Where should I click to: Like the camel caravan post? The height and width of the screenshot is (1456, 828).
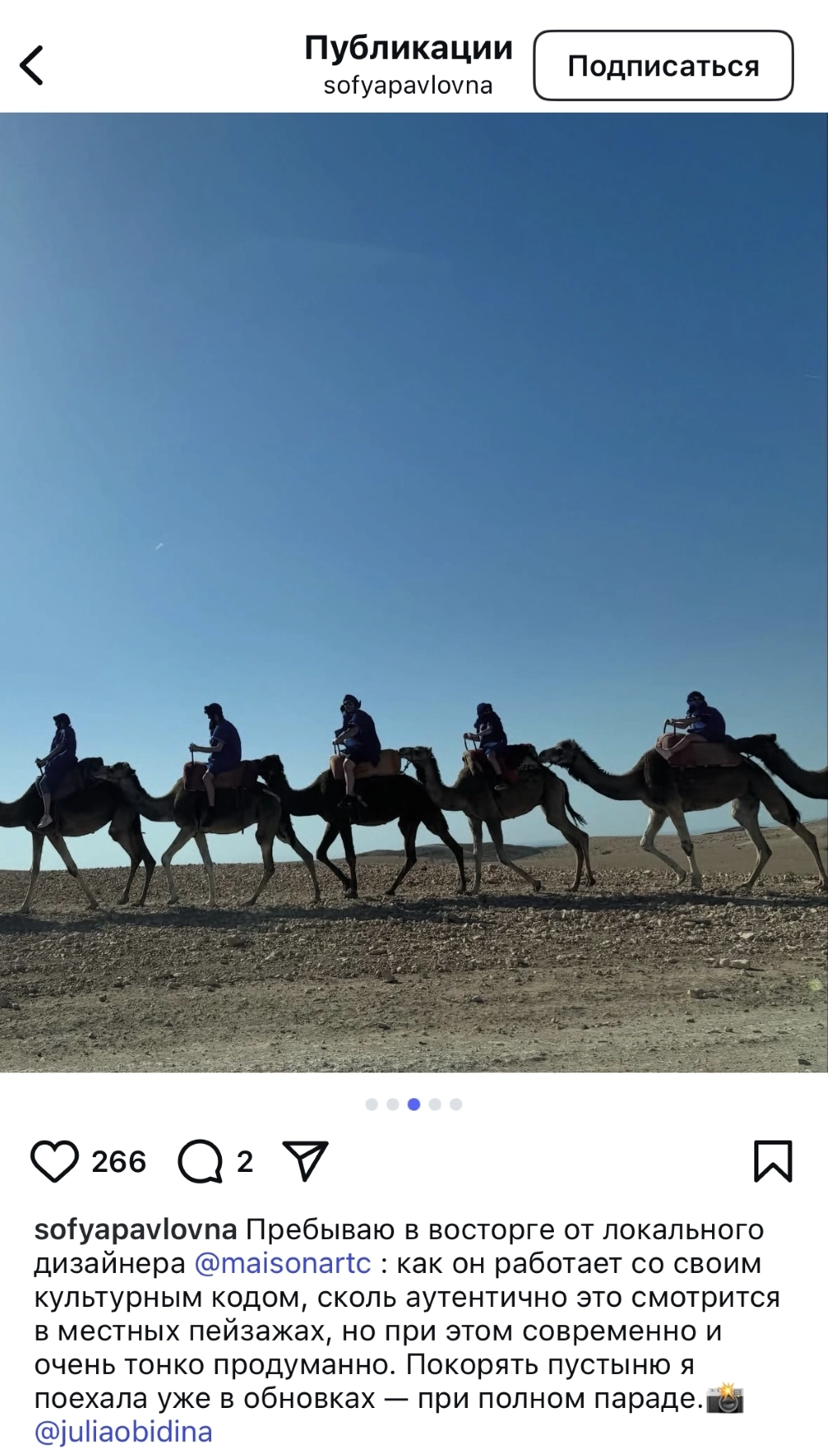click(x=55, y=1161)
